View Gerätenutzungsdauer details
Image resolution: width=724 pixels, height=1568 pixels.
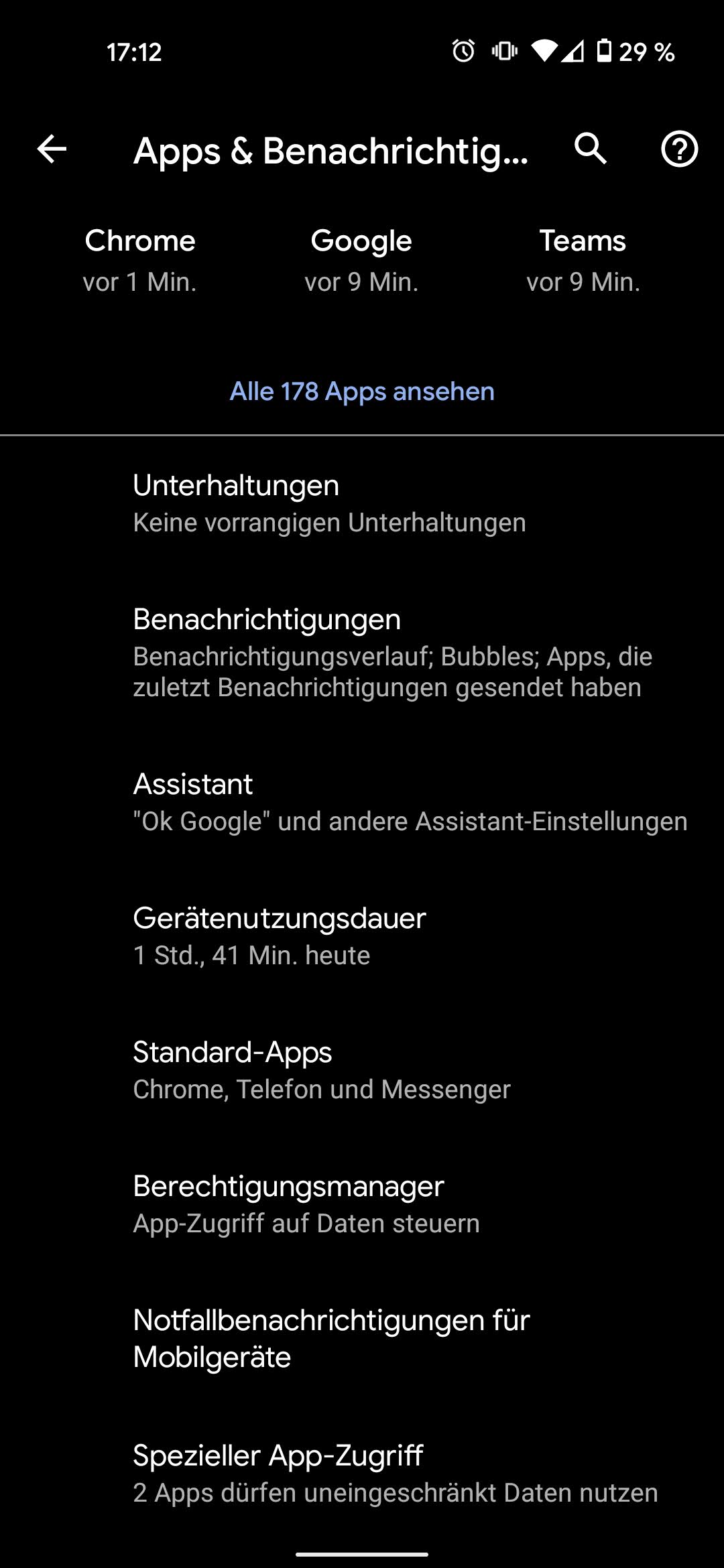362,935
